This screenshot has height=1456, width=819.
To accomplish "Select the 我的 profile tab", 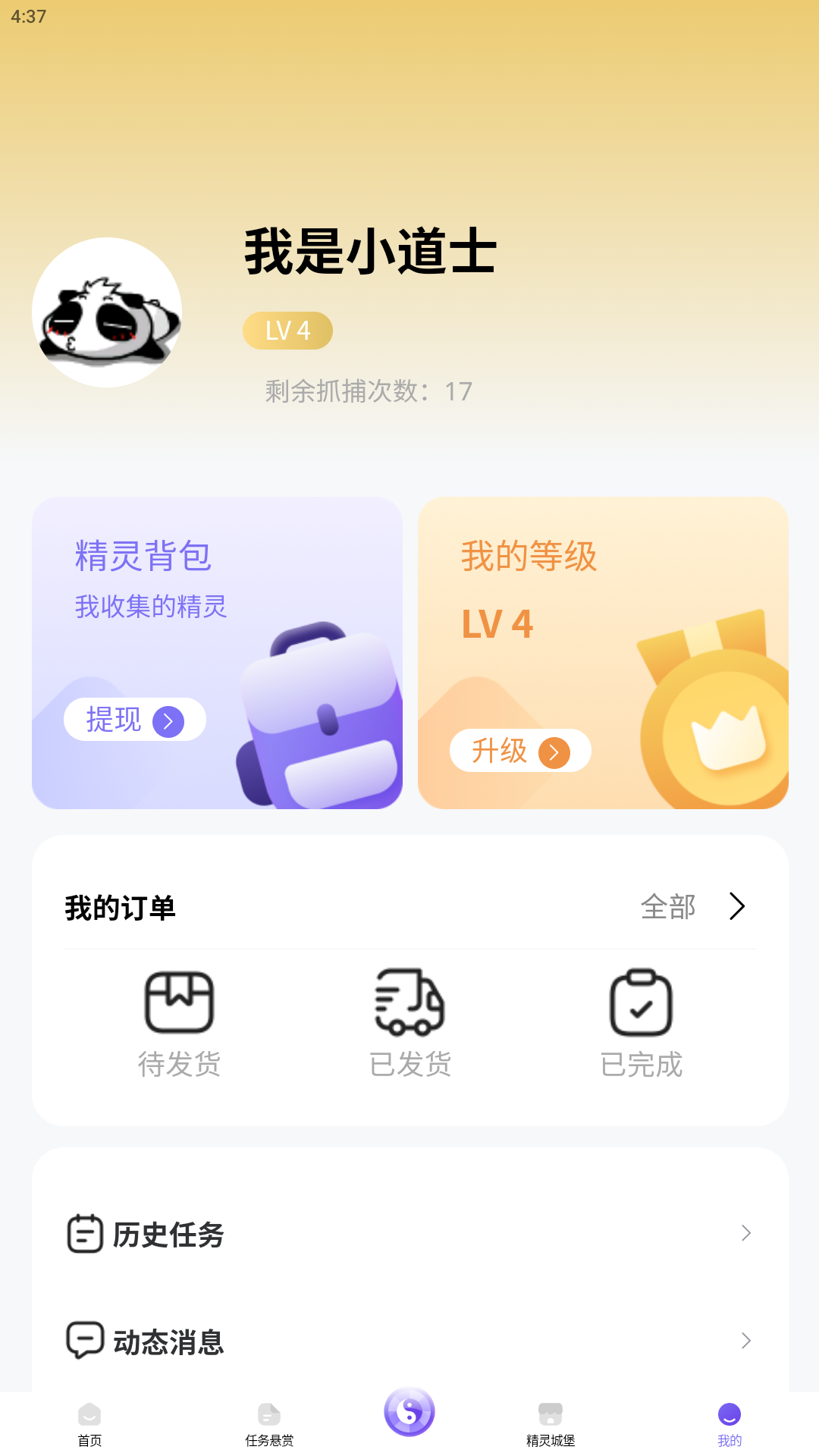I will click(x=730, y=1424).
